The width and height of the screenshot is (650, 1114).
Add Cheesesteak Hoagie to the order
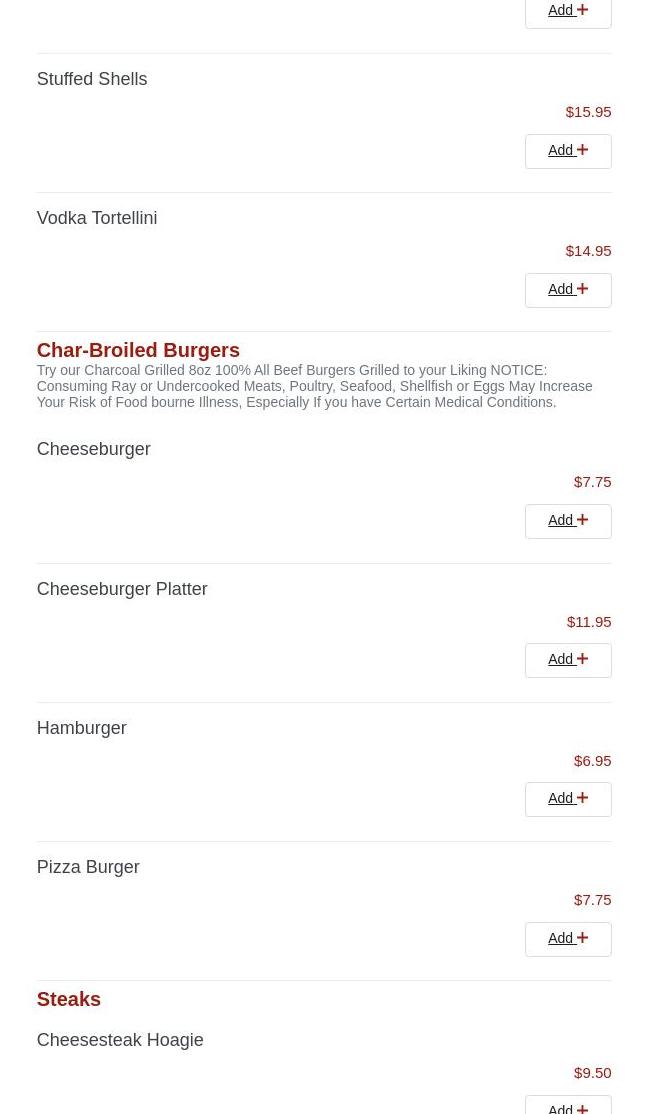coord(567,1106)
